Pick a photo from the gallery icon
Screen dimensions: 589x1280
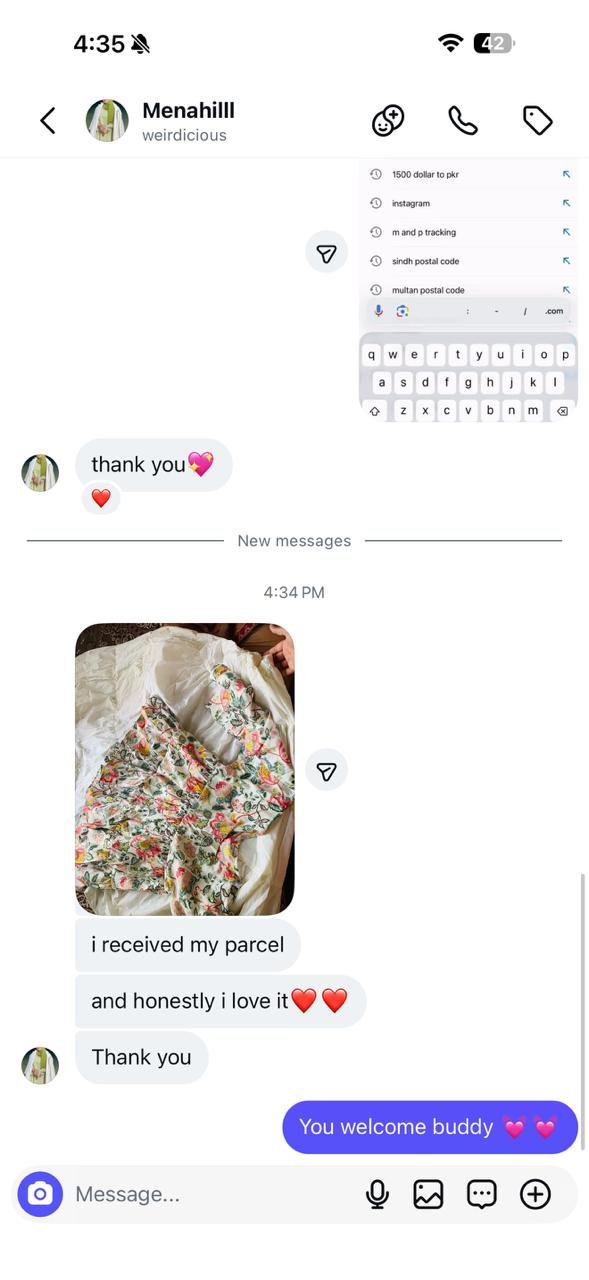428,1194
